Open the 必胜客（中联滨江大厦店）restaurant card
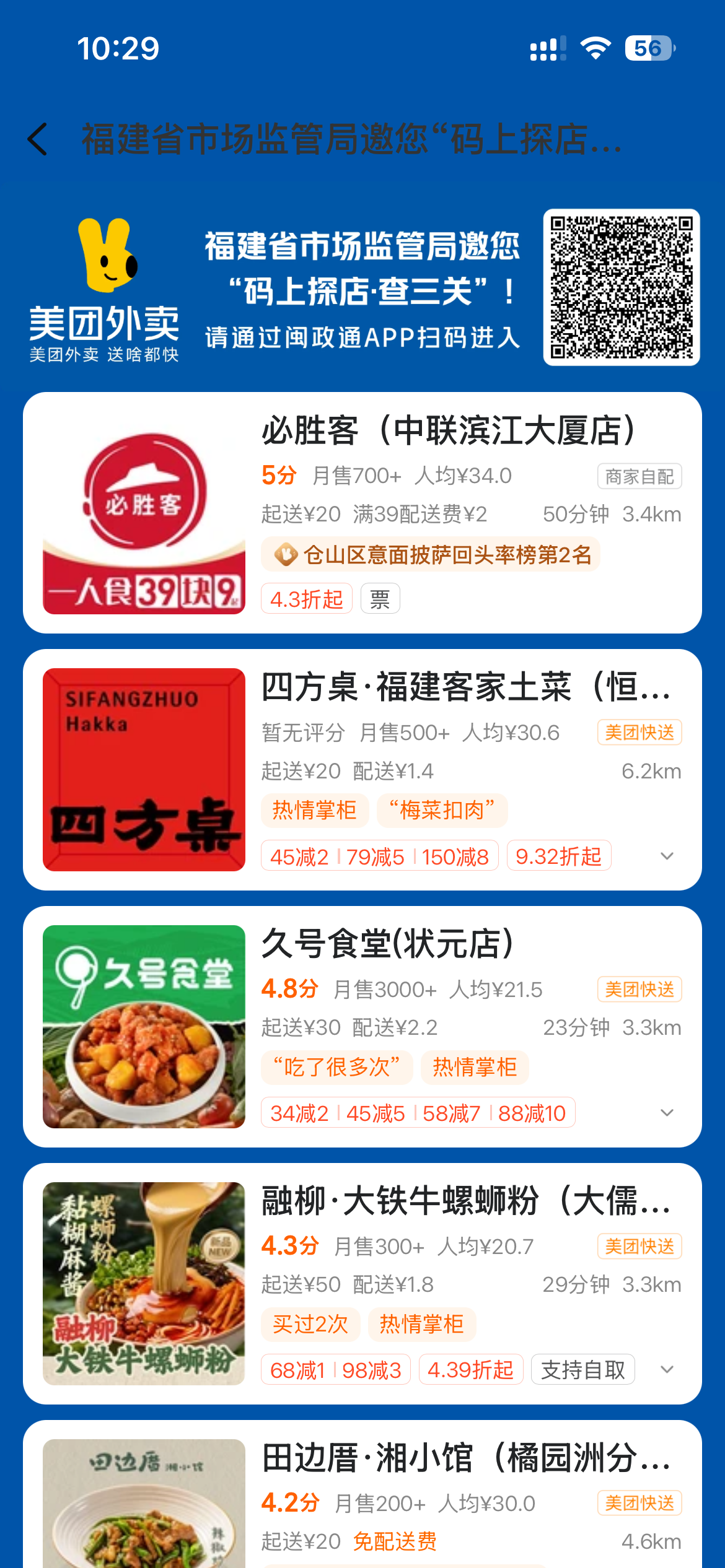This screenshot has width=725, height=1568. click(x=362, y=513)
